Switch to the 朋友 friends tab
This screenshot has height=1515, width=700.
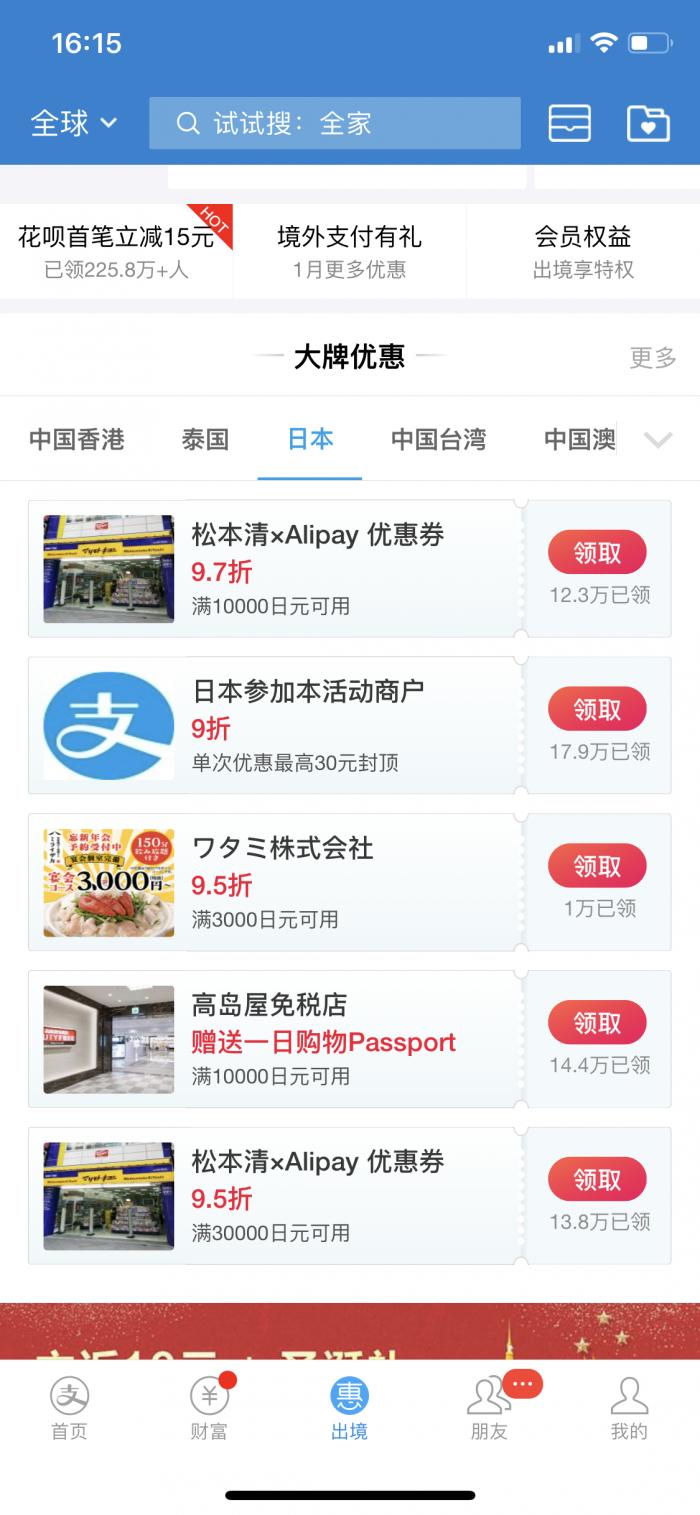tap(489, 1408)
